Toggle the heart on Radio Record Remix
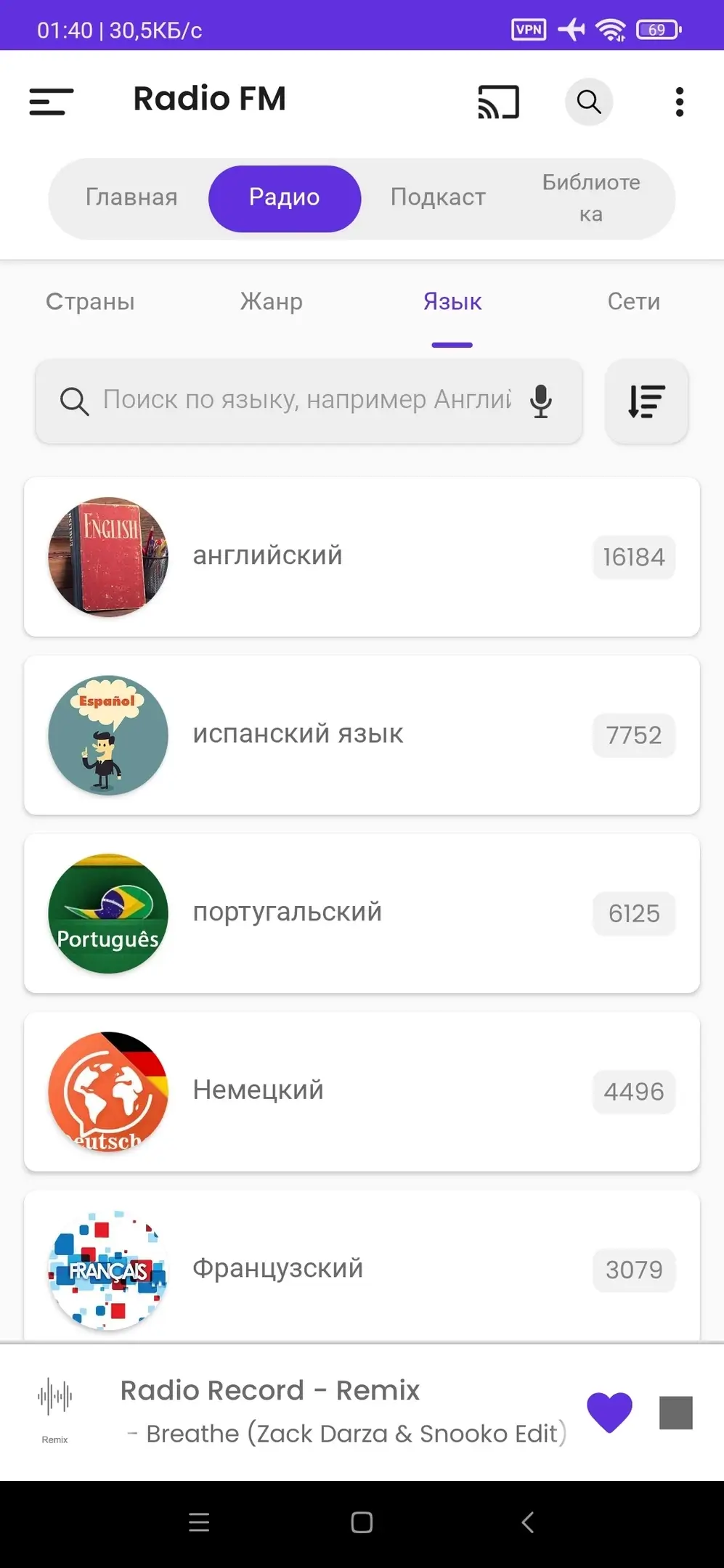This screenshot has height=1568, width=724. (x=609, y=1412)
